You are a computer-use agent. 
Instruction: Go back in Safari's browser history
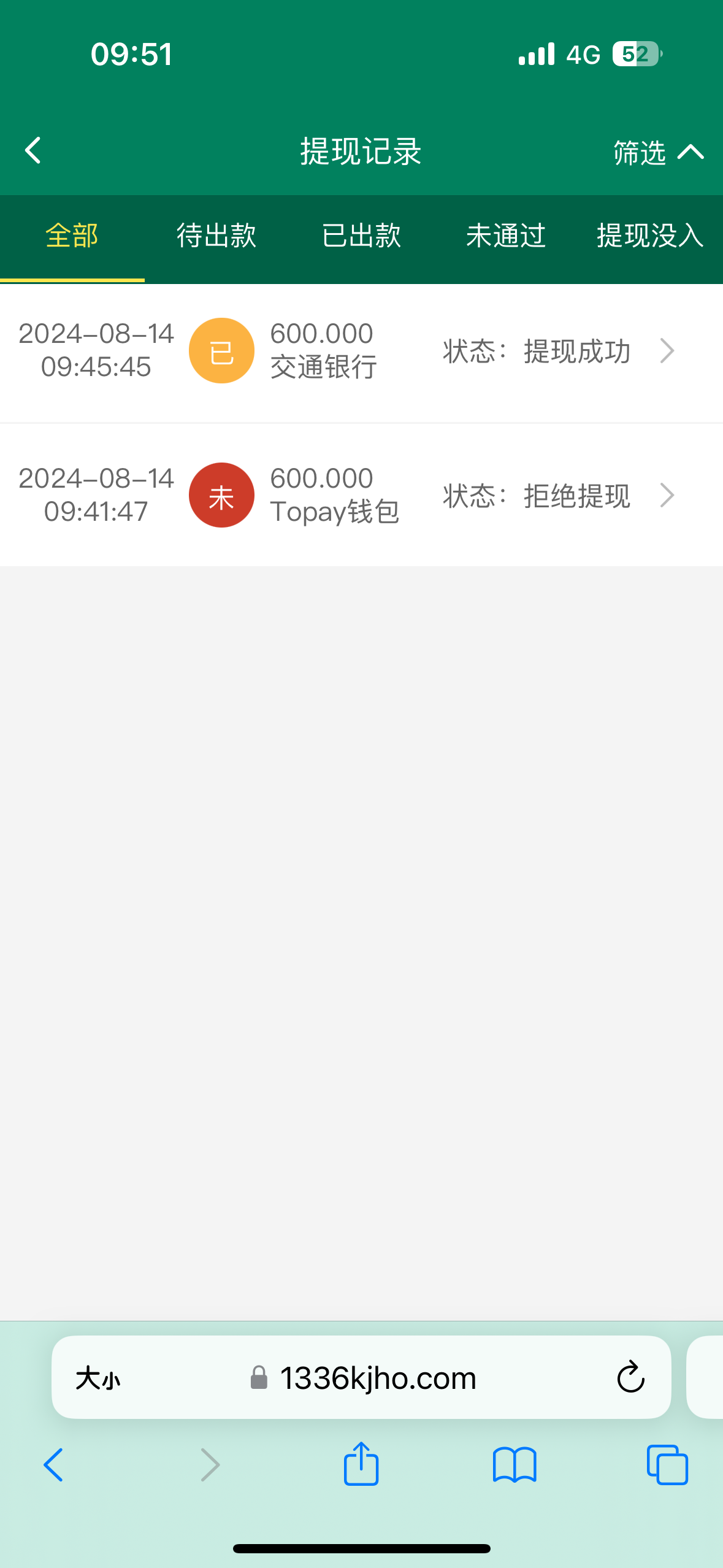[53, 1465]
